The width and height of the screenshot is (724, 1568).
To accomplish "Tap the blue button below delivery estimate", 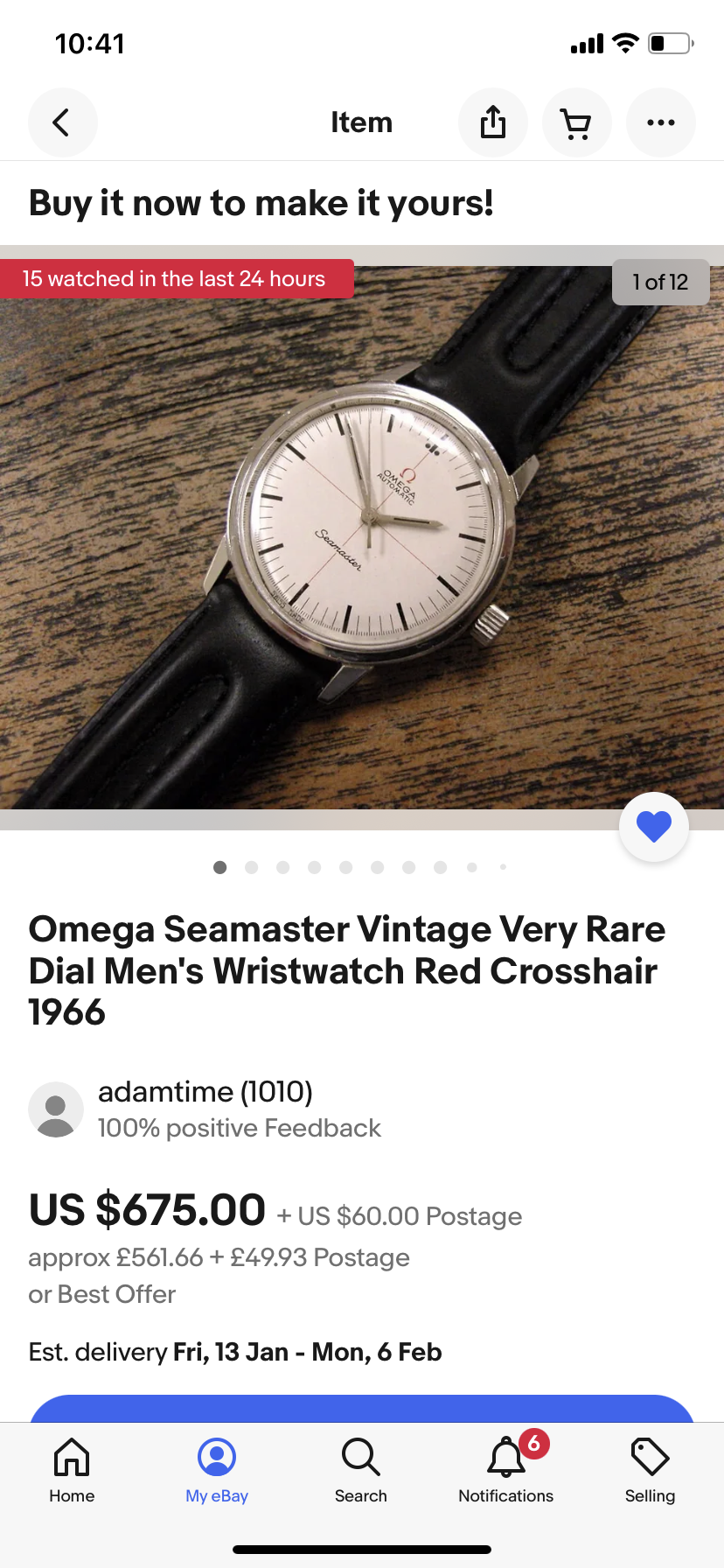I will (x=362, y=1408).
